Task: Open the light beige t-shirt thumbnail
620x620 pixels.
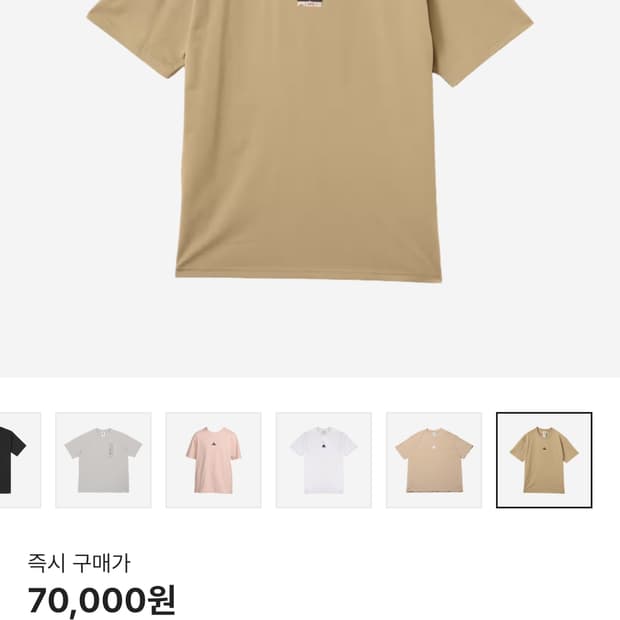Action: pyautogui.click(x=433, y=460)
